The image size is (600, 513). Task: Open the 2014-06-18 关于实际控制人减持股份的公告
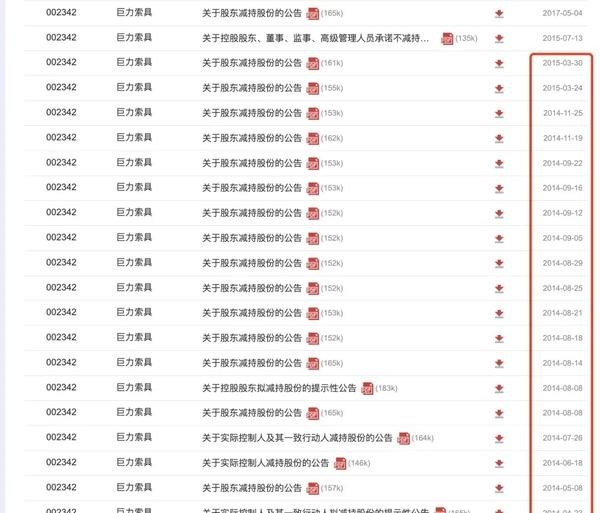tap(265, 463)
